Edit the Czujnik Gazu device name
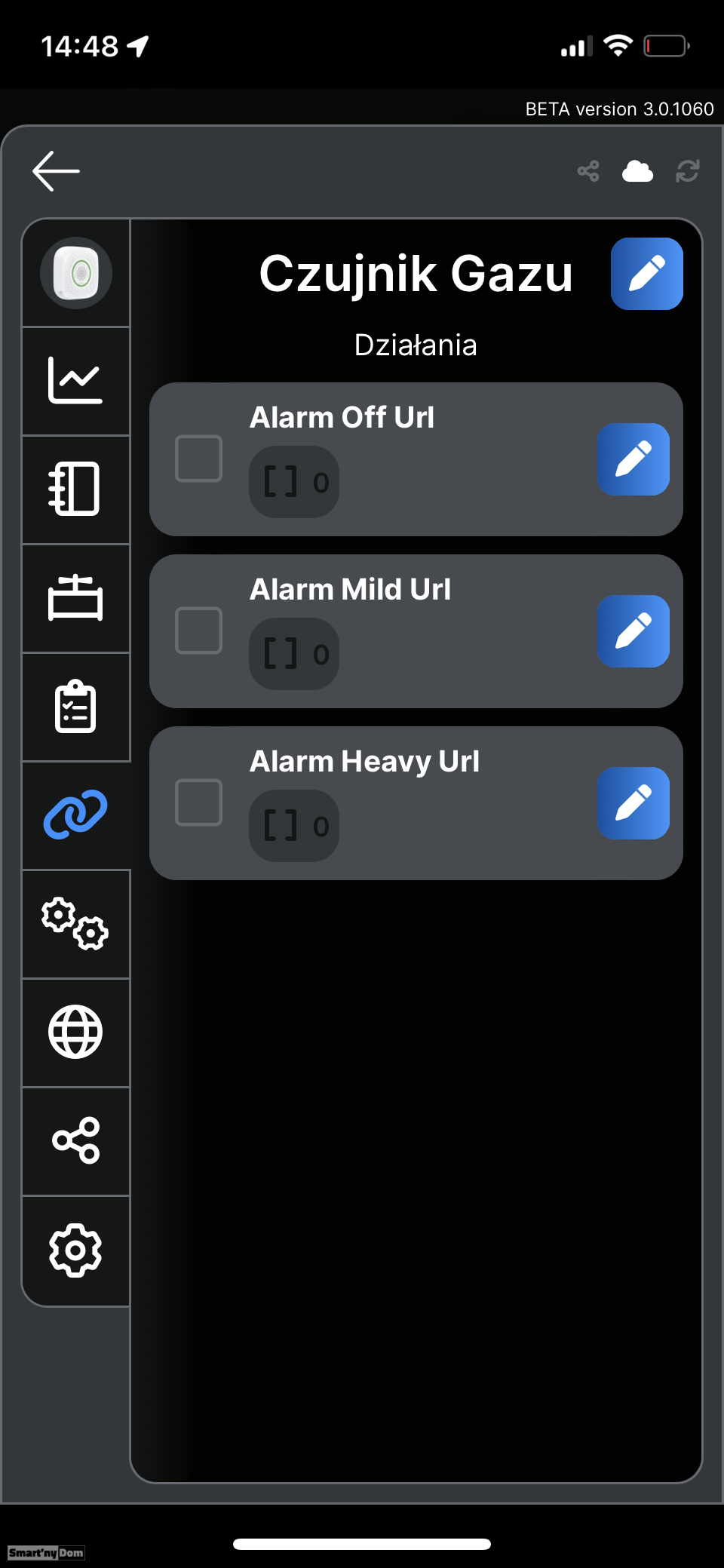 pyautogui.click(x=647, y=274)
